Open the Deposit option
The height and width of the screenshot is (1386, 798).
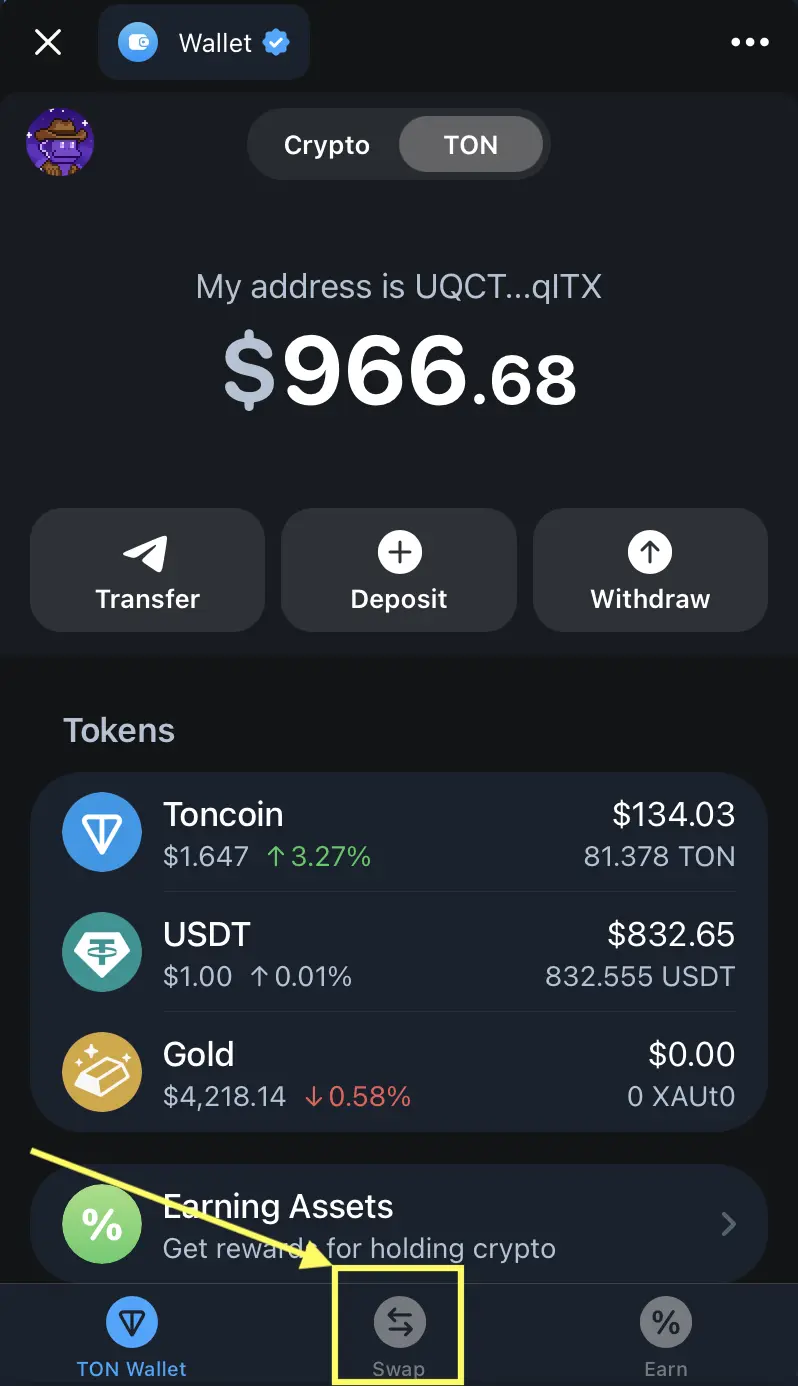(x=399, y=570)
